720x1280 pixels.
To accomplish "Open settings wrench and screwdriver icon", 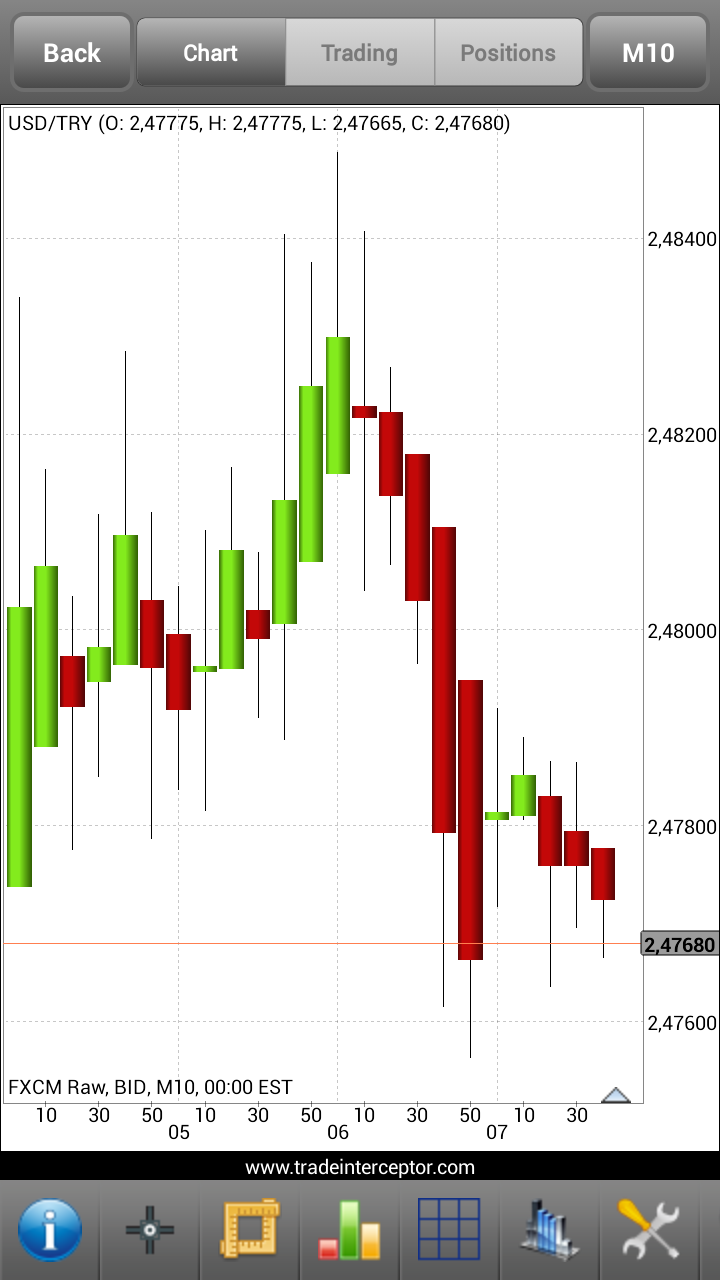I will 650,1229.
